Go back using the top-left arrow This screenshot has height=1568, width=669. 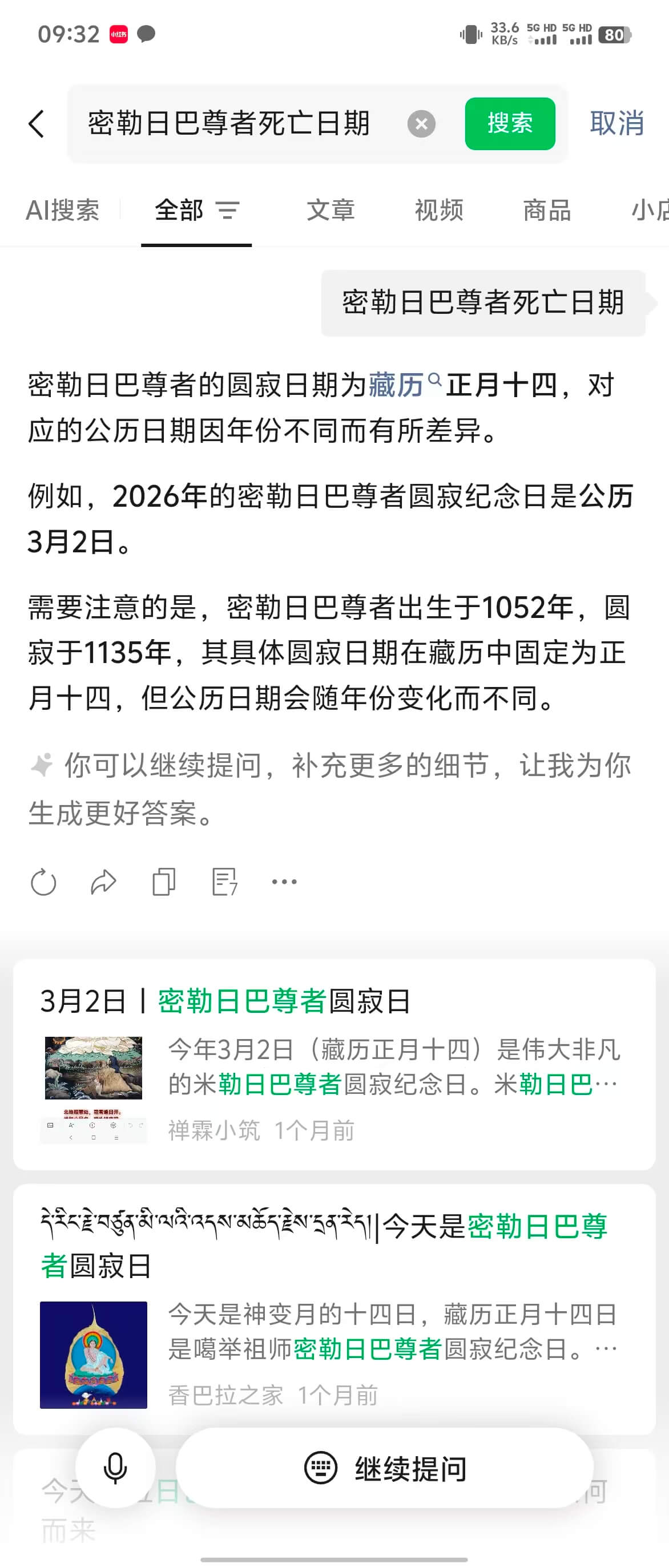tap(37, 124)
